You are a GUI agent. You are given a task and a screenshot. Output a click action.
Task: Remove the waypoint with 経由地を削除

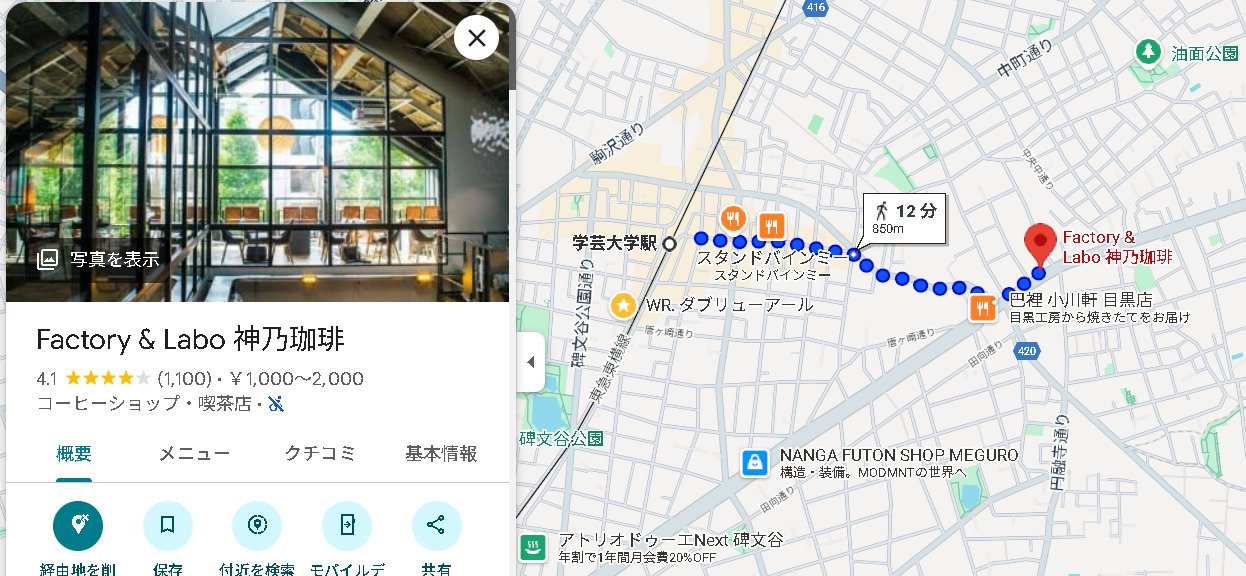pyautogui.click(x=78, y=526)
